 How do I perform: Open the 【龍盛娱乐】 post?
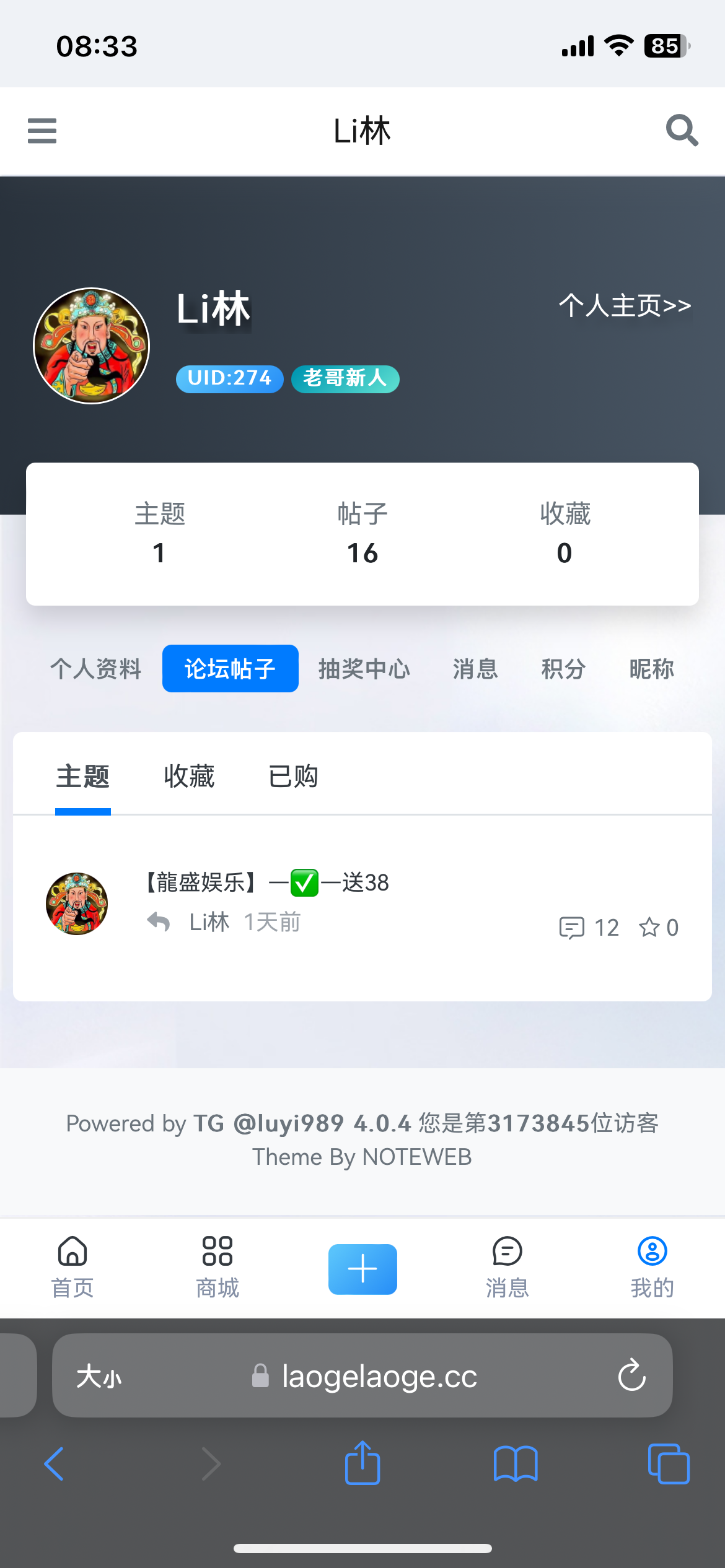click(x=266, y=882)
